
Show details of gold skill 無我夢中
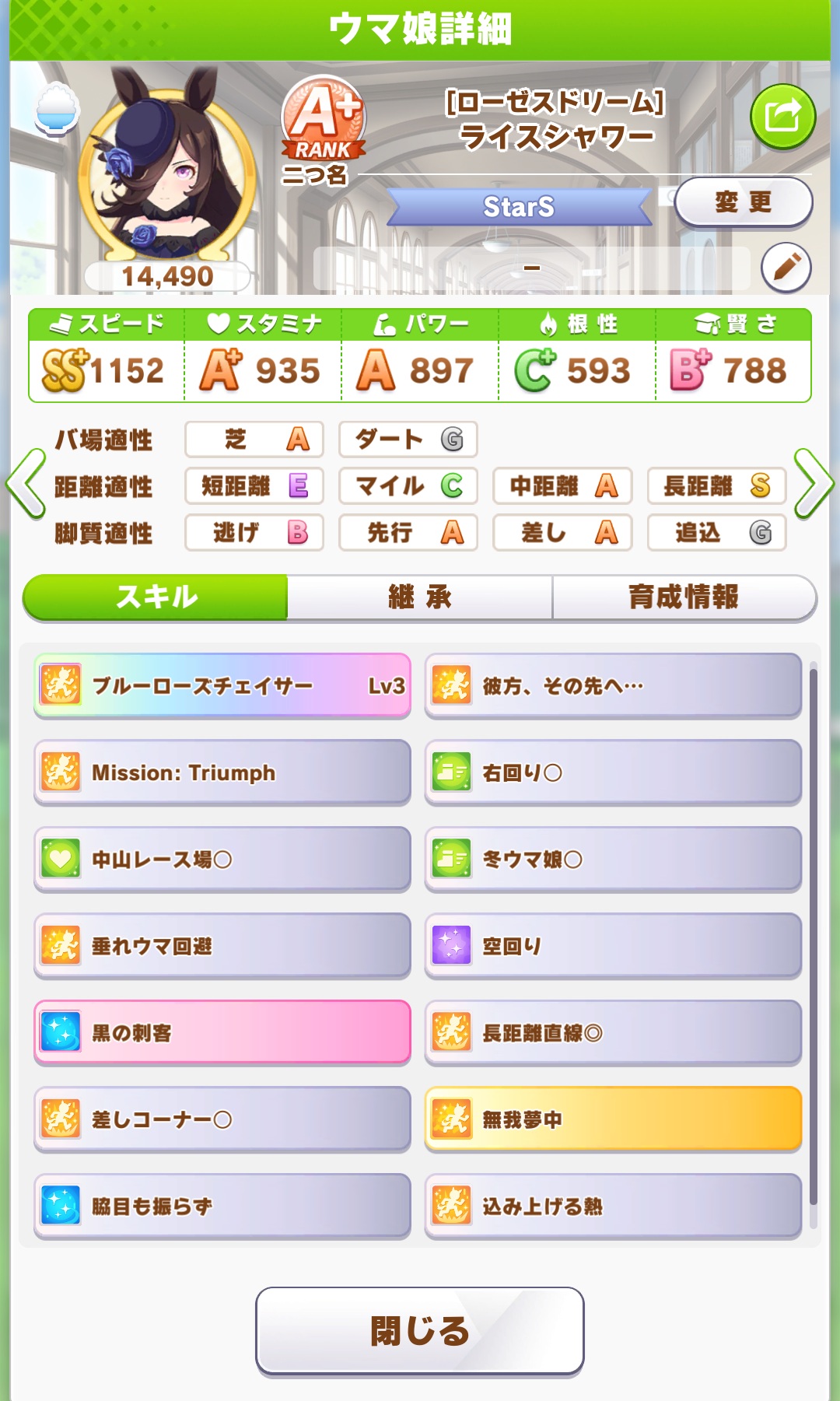click(613, 1119)
